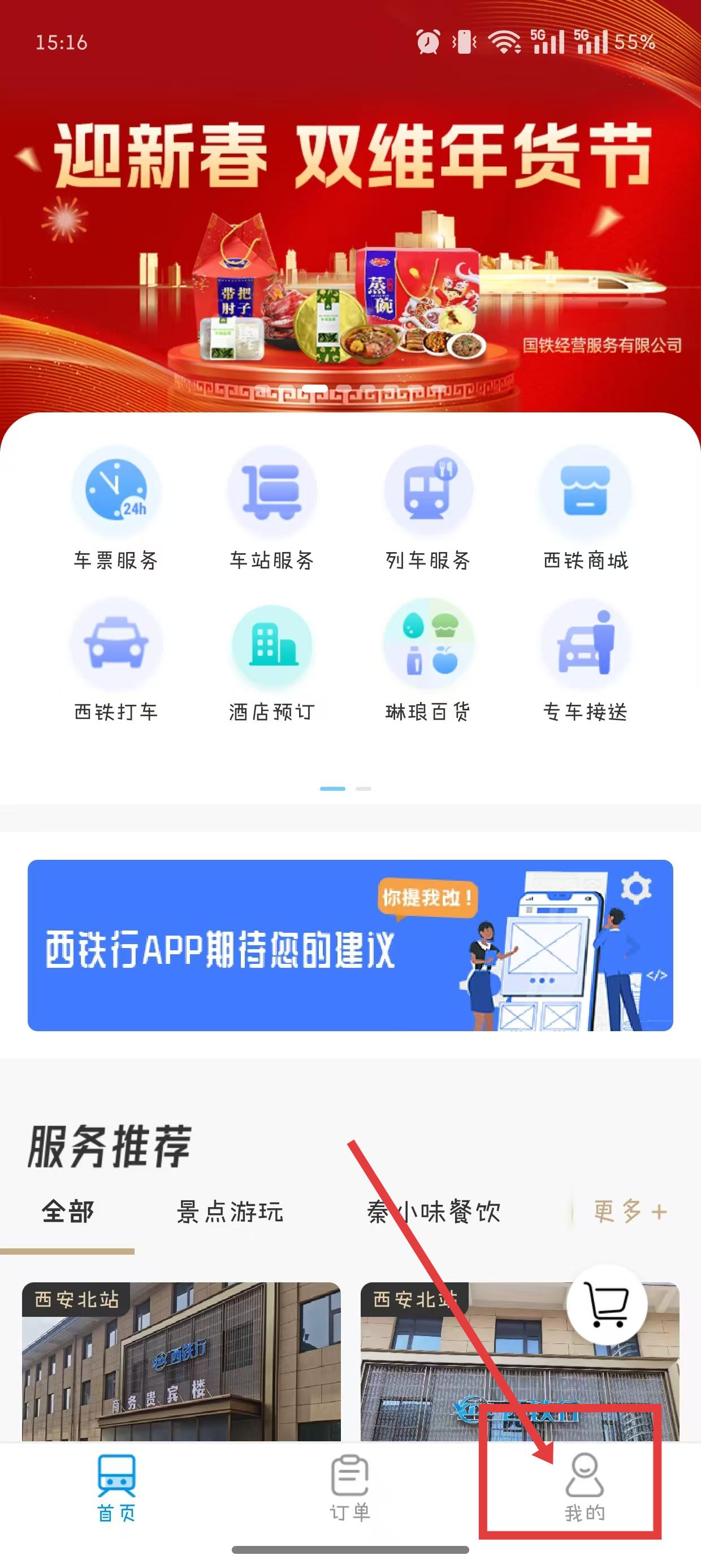Open 专车接送 chauffeur pickup
This screenshot has height=1568, width=701.
[x=585, y=660]
